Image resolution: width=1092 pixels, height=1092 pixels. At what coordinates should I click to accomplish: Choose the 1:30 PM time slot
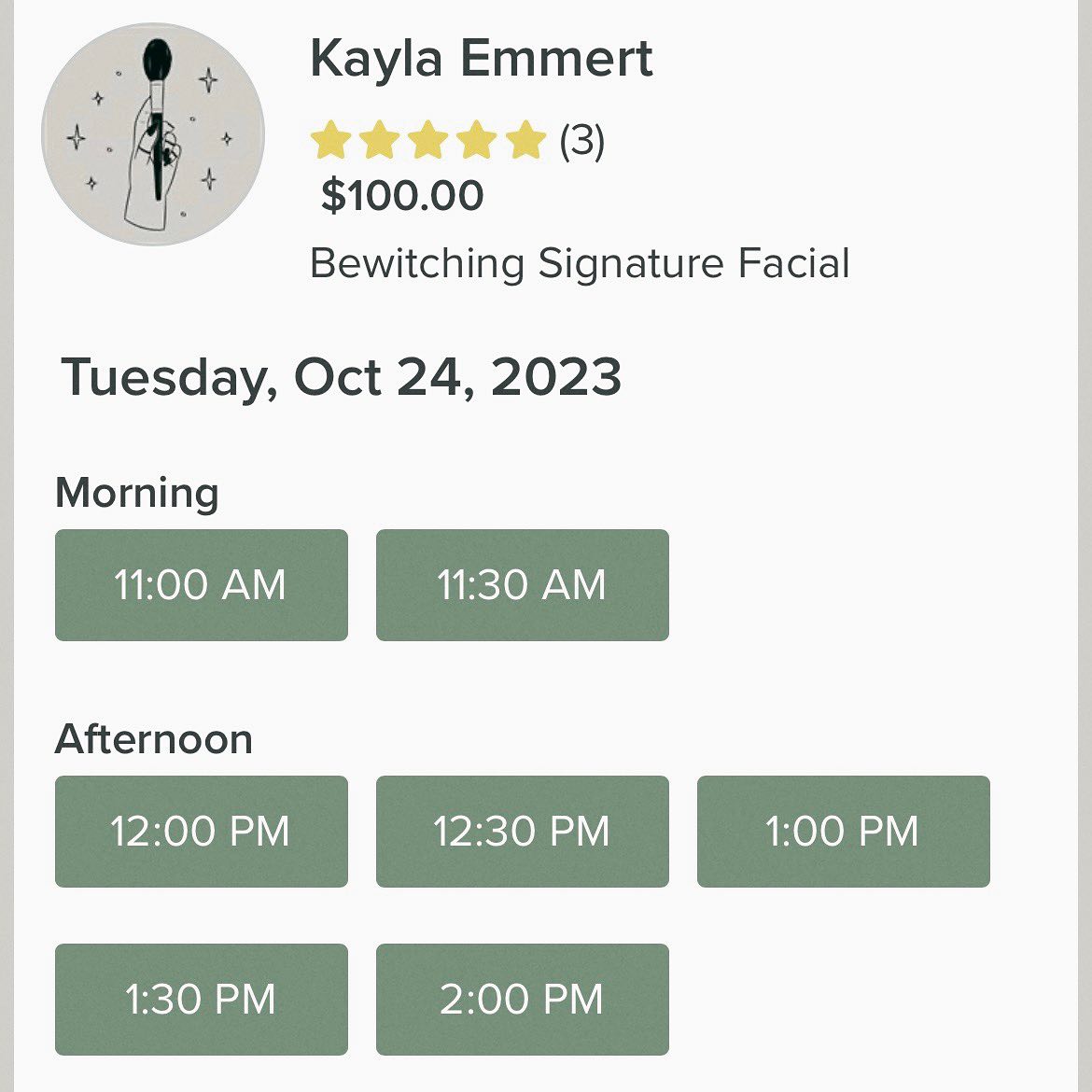(x=201, y=1000)
